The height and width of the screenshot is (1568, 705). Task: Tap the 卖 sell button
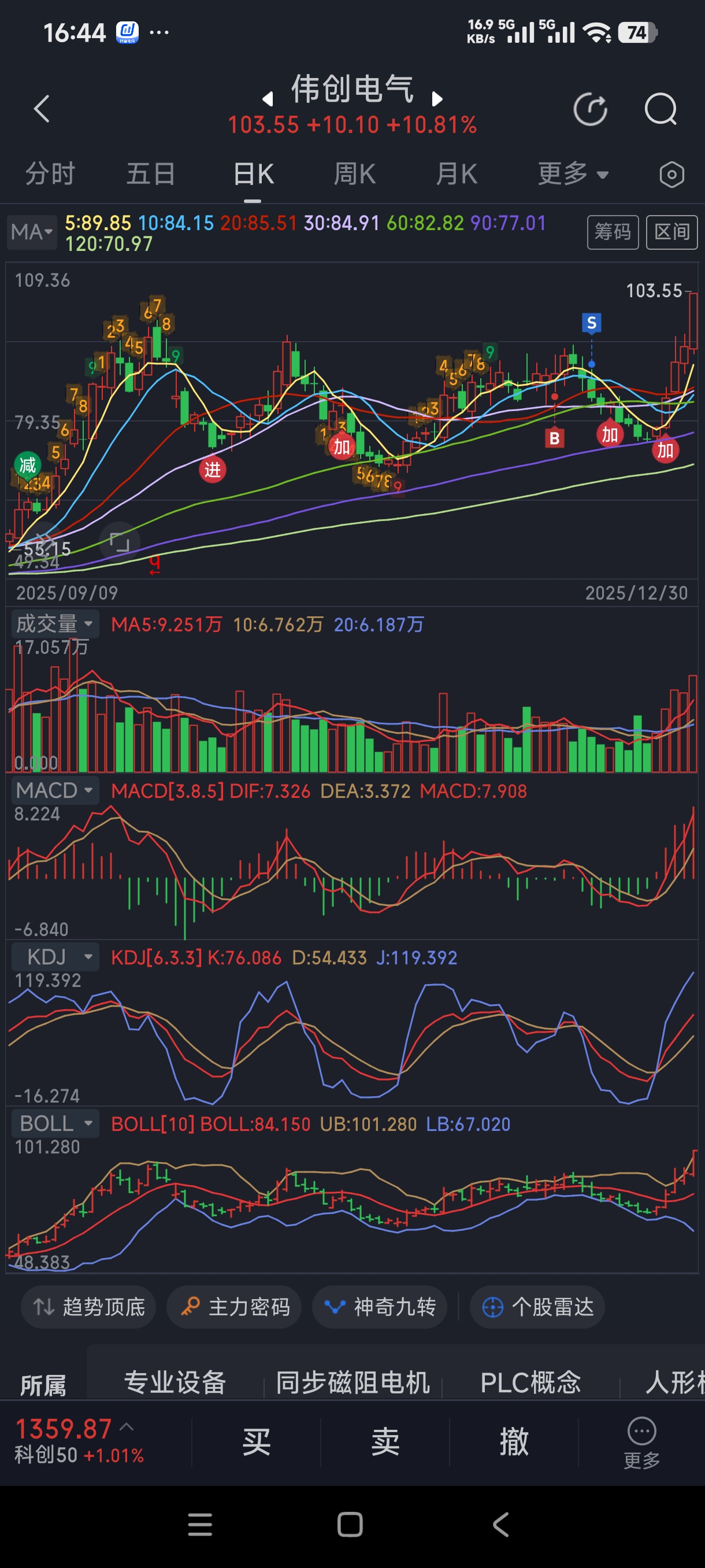tap(385, 1442)
